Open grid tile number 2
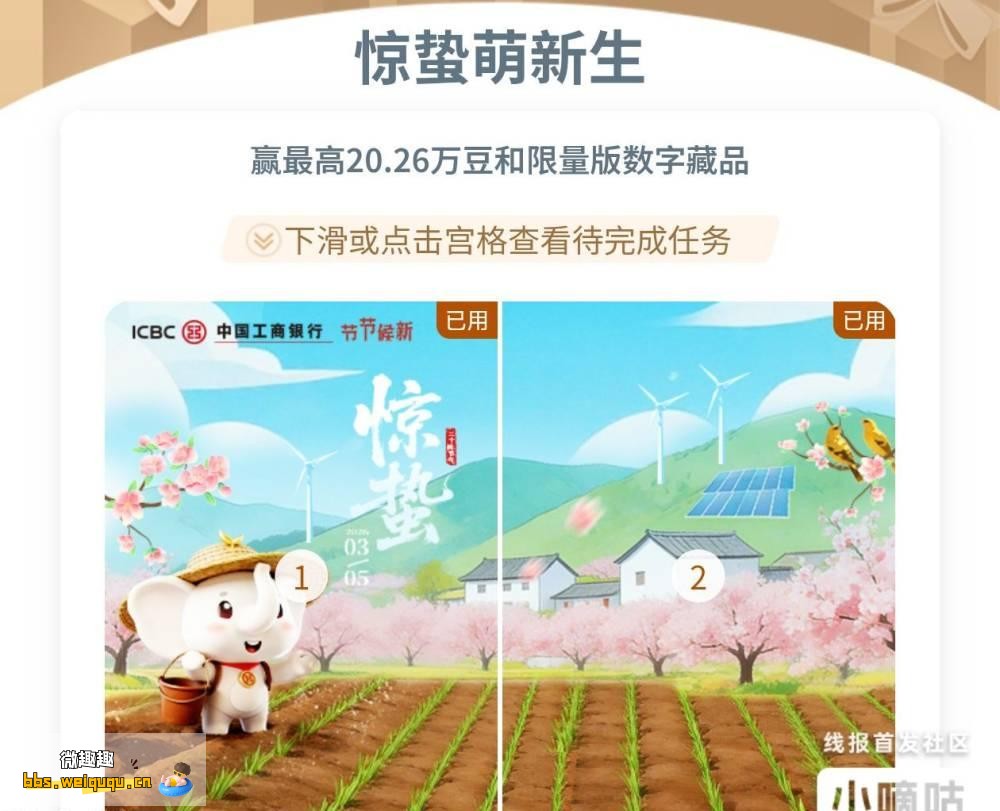This screenshot has height=811, width=1000. (x=698, y=577)
